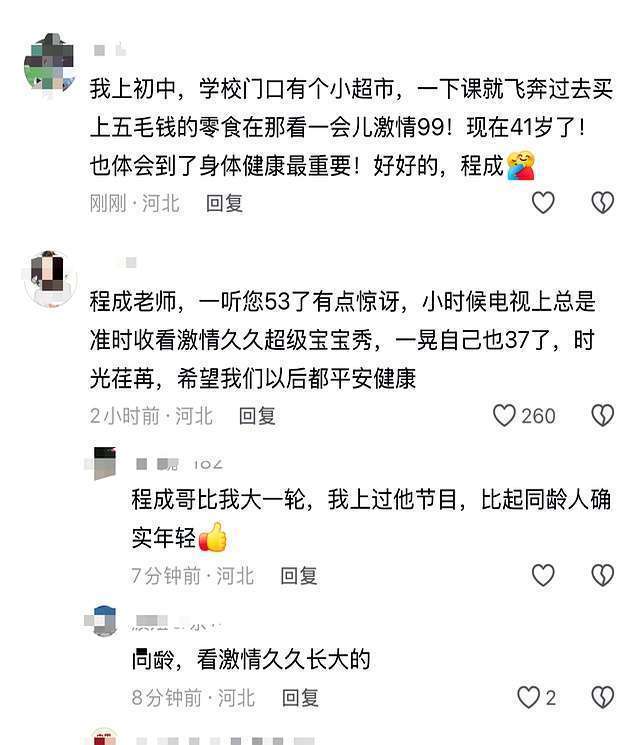Open the avatar beside the 程成哥比我大一轮 reply

105,463
